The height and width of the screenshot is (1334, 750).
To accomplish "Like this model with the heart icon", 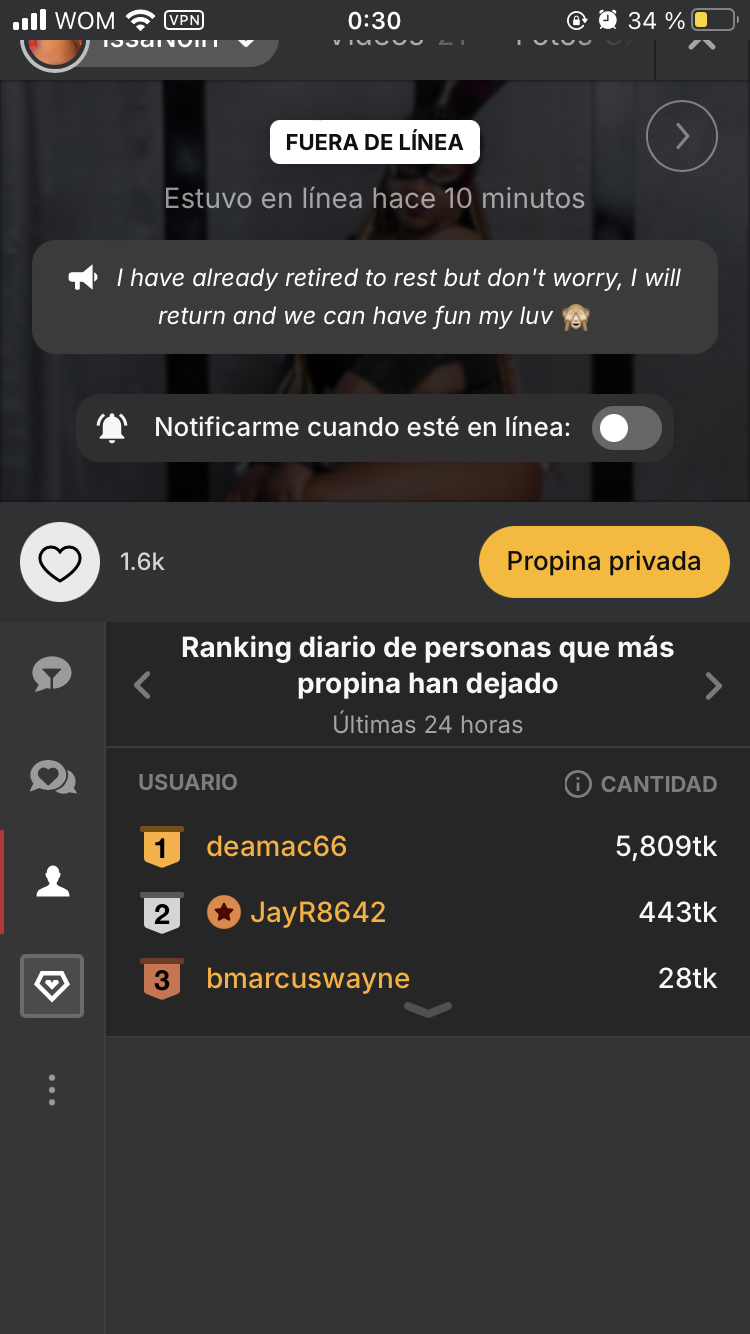I will click(60, 563).
